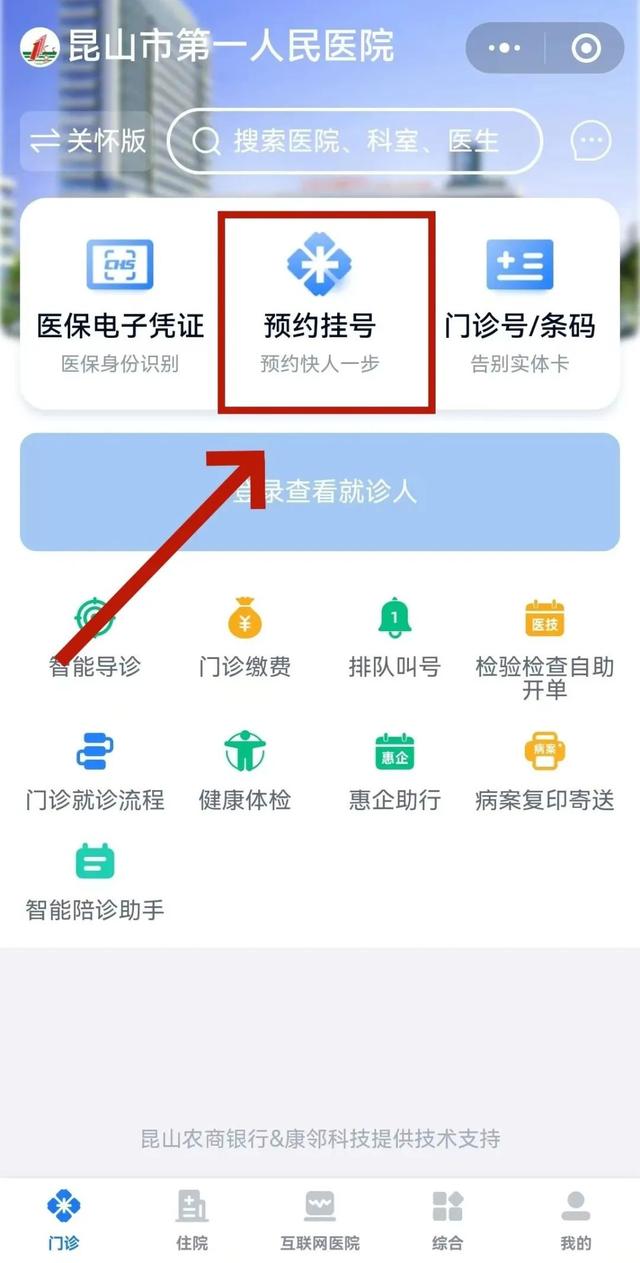The width and height of the screenshot is (640, 1263).
Task: Switch to the 互联网医院 tab
Action: click(320, 1220)
